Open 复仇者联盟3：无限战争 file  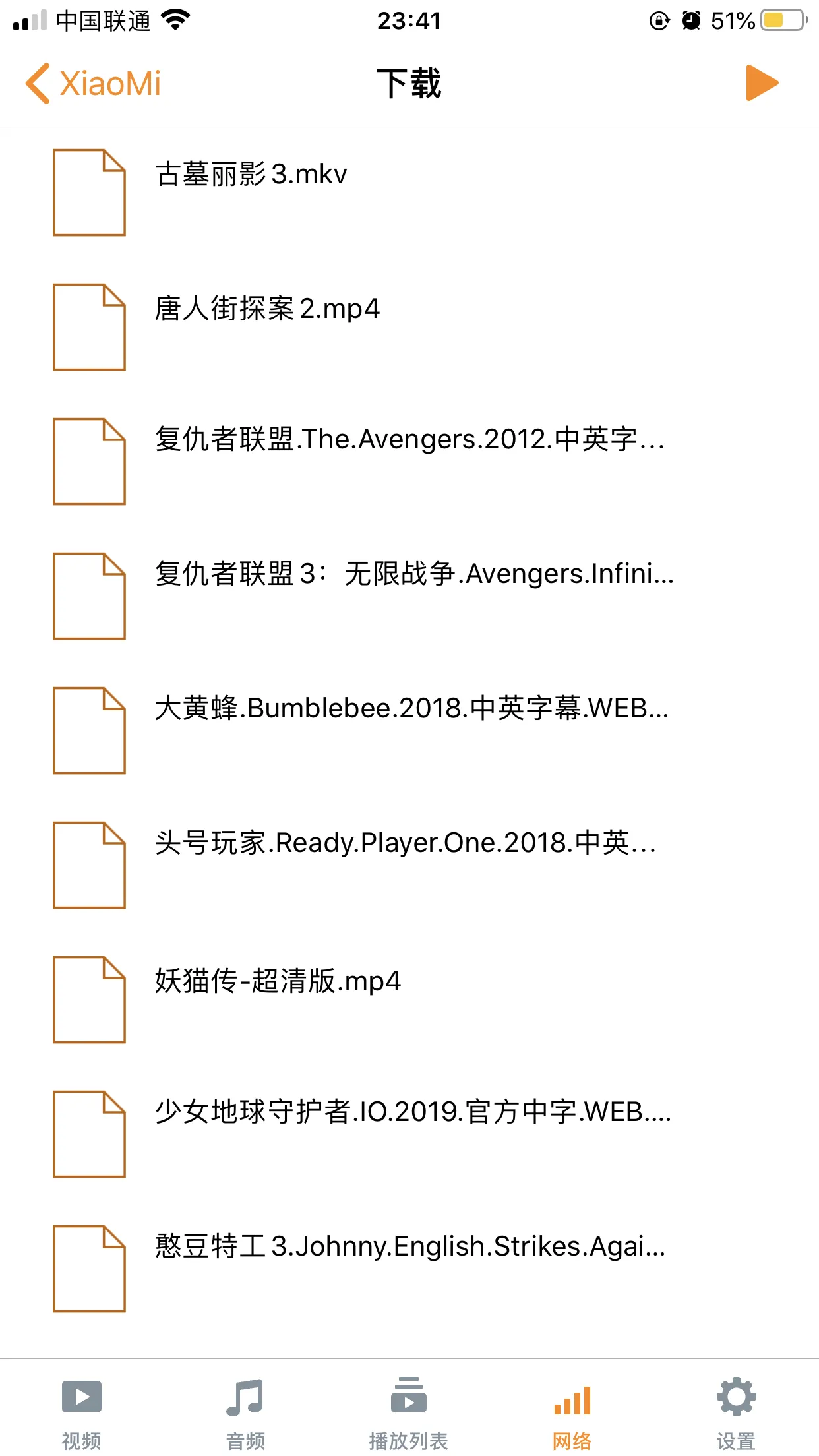[x=413, y=574]
